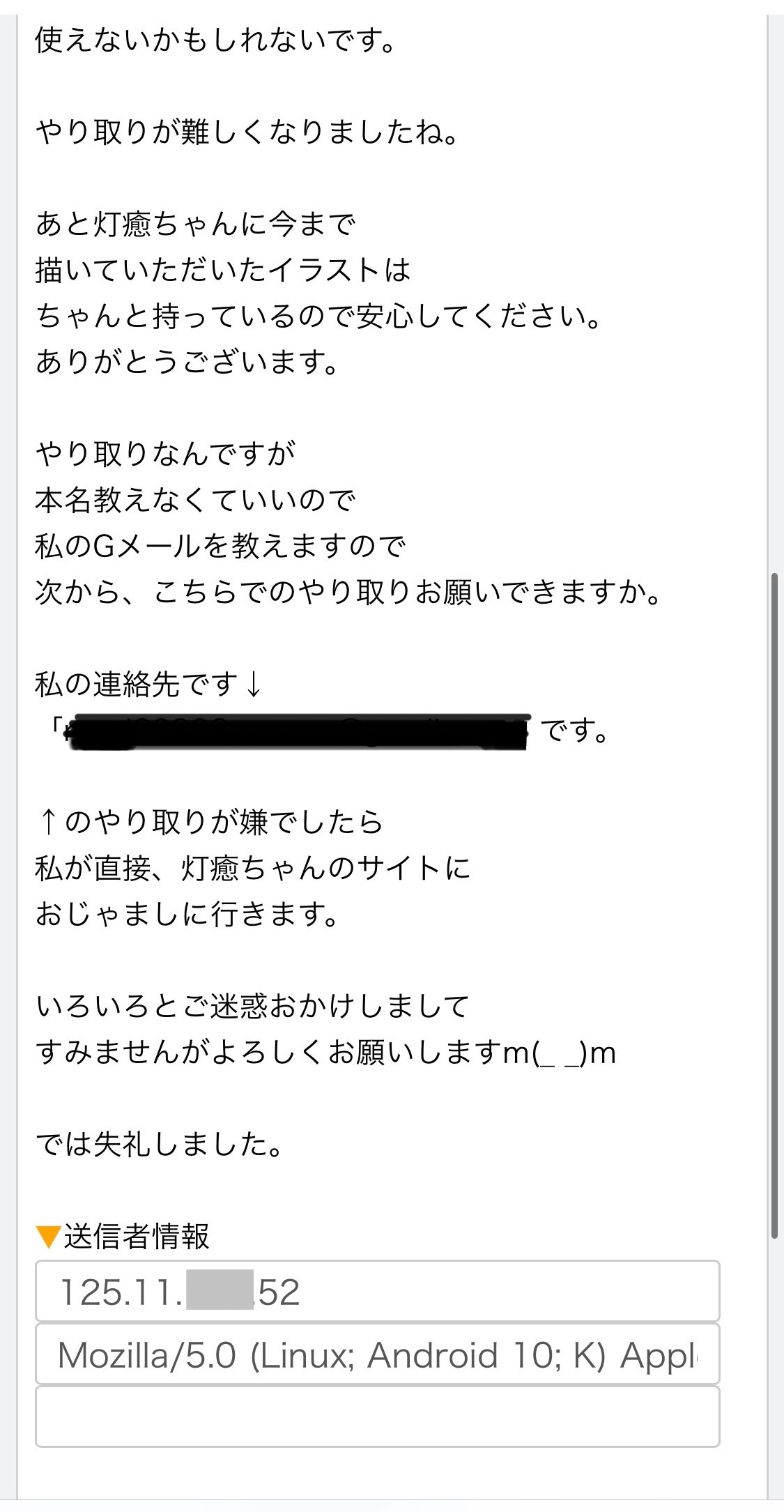Tap the sender IP address field
This screenshot has height=1512, width=784.
click(377, 1292)
